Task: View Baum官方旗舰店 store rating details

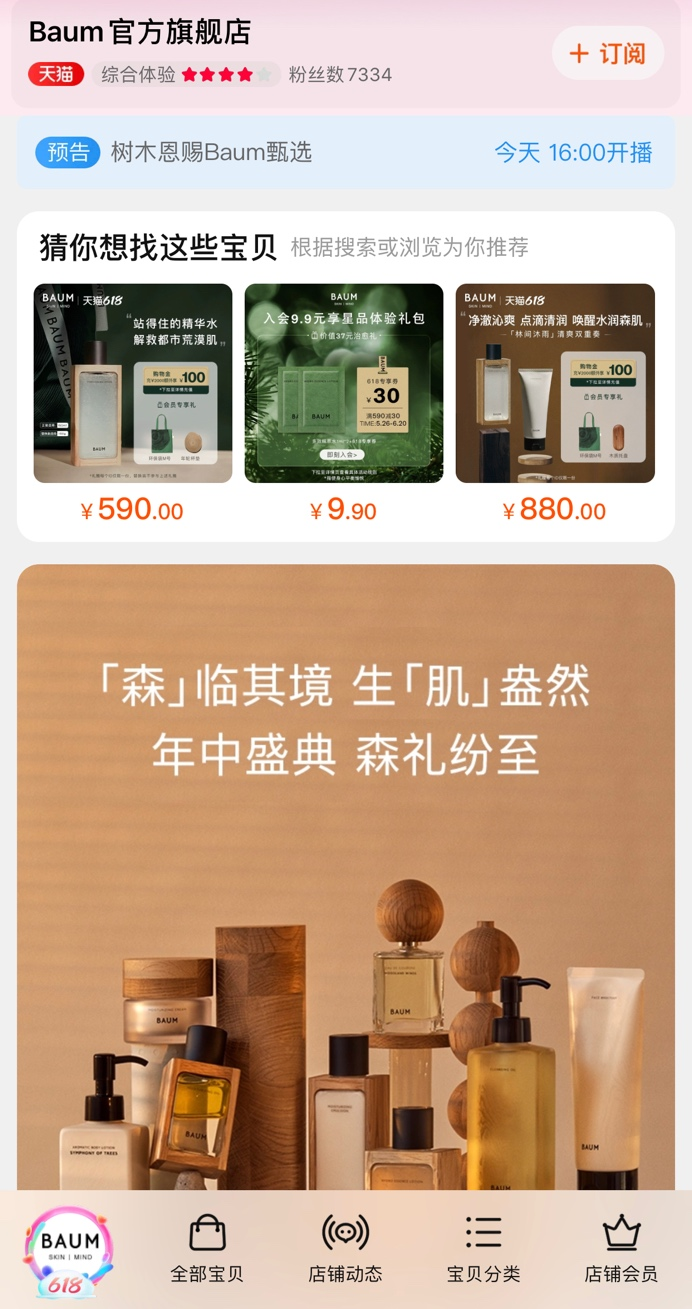Action: click(x=186, y=75)
